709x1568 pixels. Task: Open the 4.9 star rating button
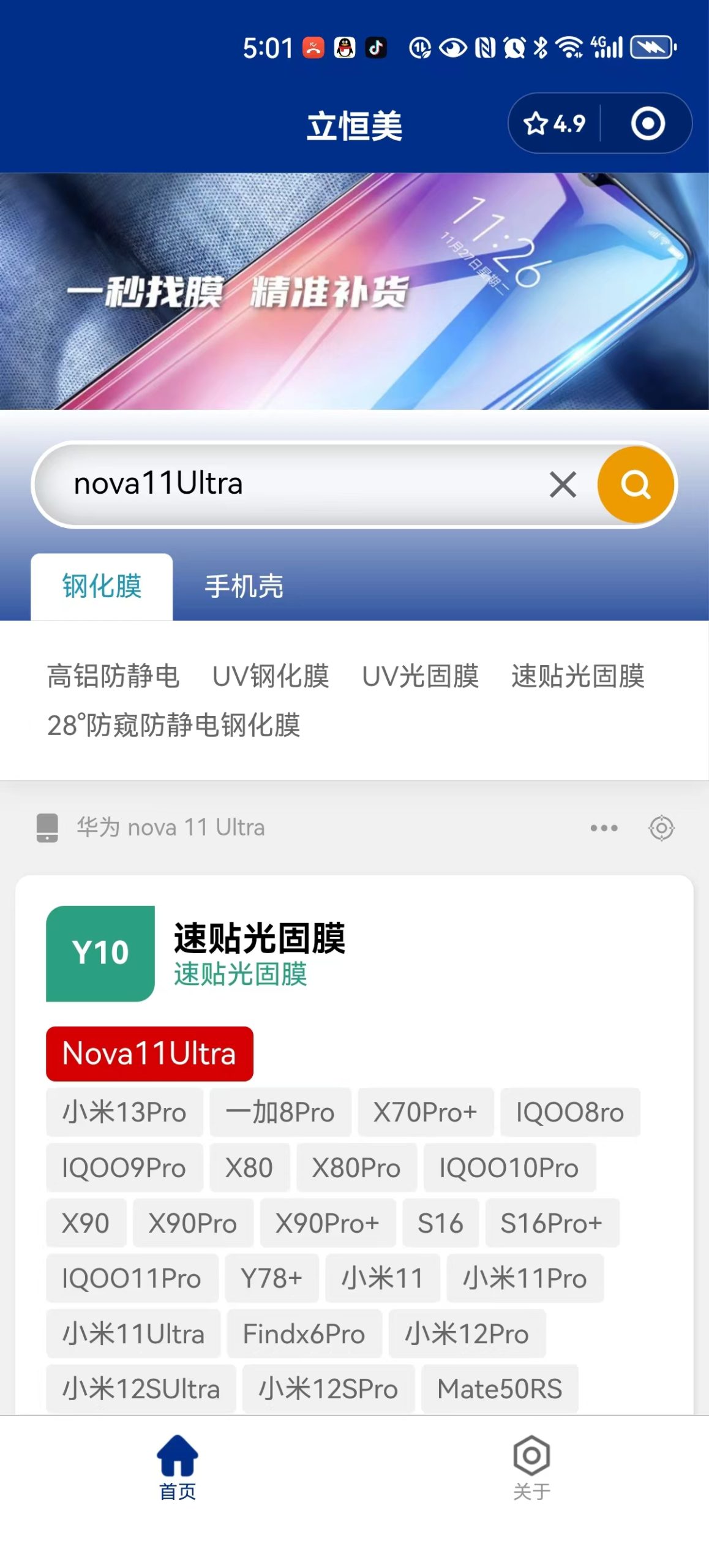555,124
